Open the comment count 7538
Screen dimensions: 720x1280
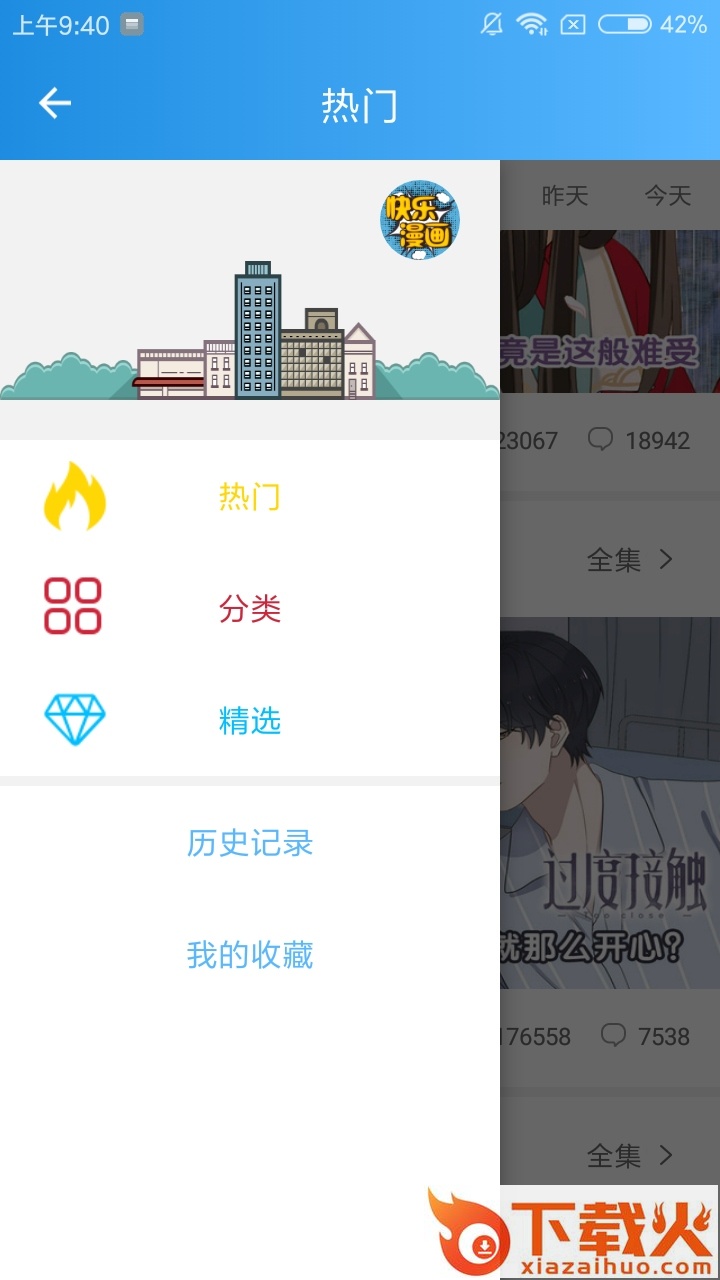pos(646,1036)
